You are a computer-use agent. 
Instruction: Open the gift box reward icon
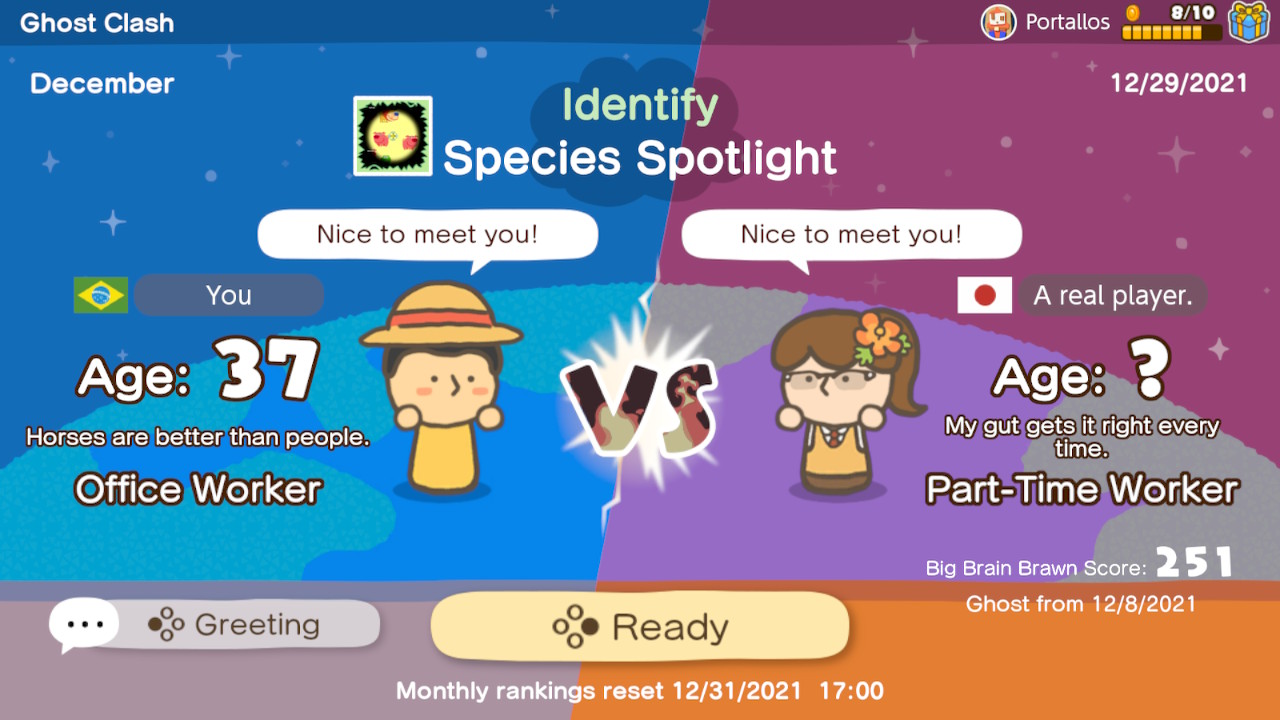point(1248,22)
